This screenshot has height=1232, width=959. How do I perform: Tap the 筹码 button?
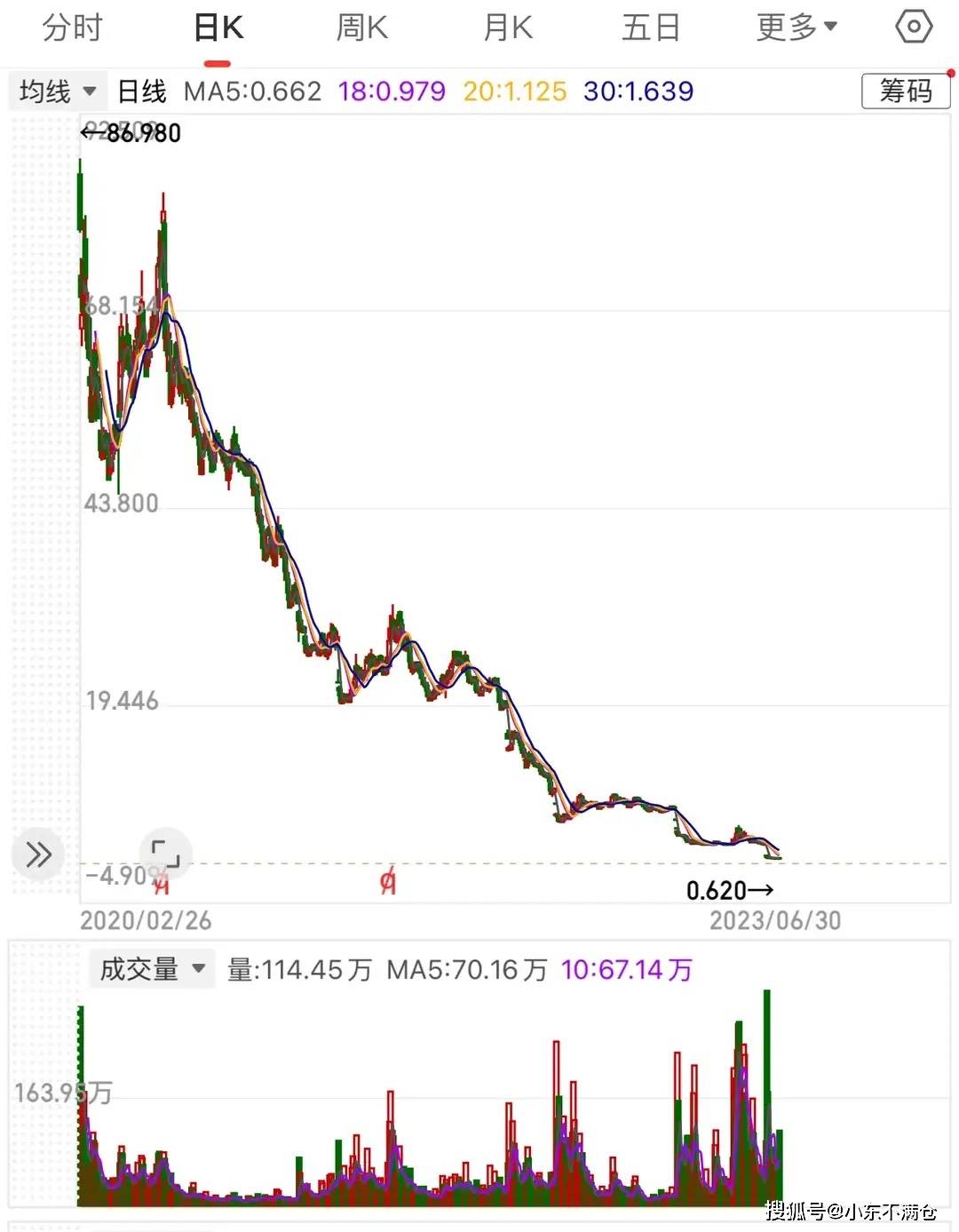pos(906,91)
